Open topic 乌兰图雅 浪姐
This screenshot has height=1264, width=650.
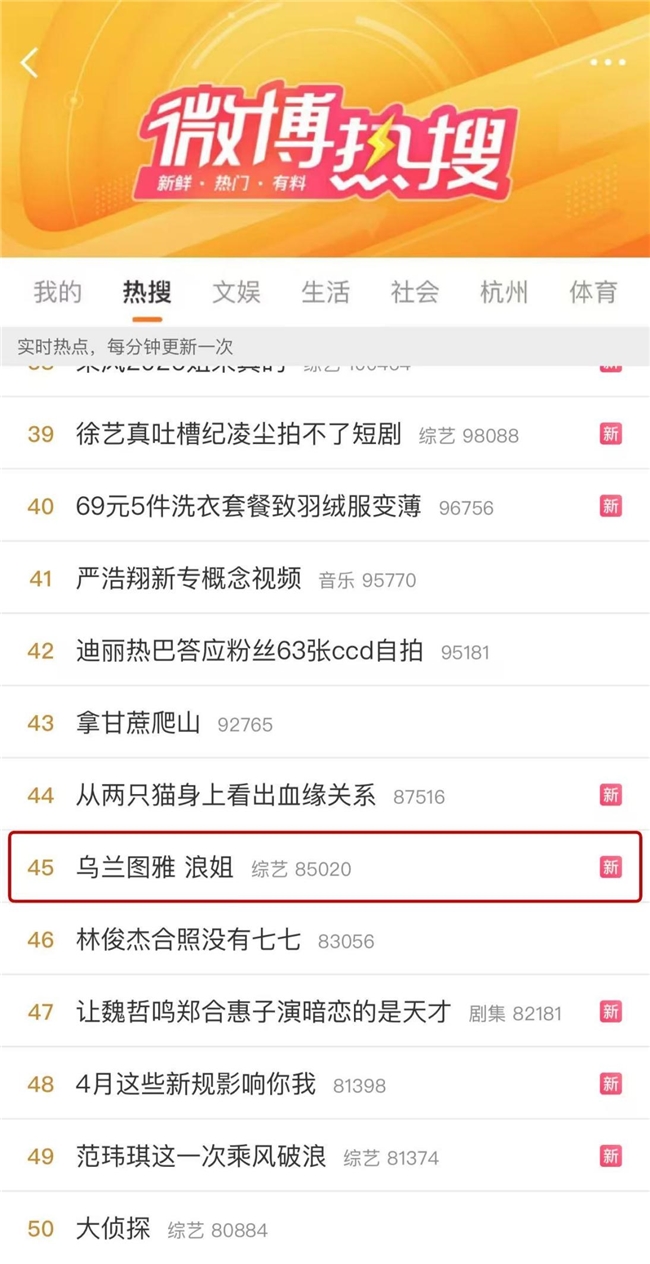[x=155, y=868]
